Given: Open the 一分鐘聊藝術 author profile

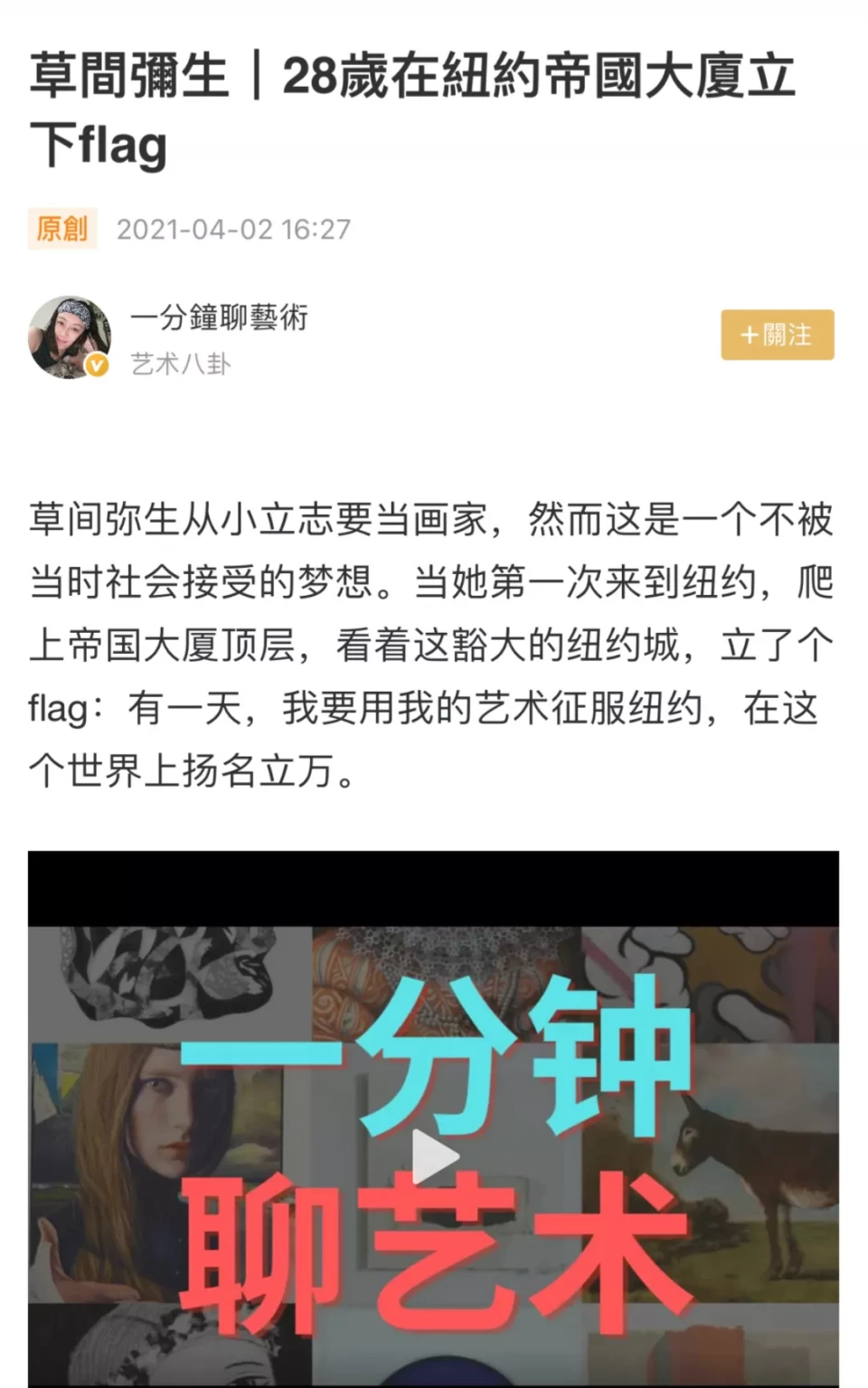Looking at the screenshot, I should (x=219, y=317).
